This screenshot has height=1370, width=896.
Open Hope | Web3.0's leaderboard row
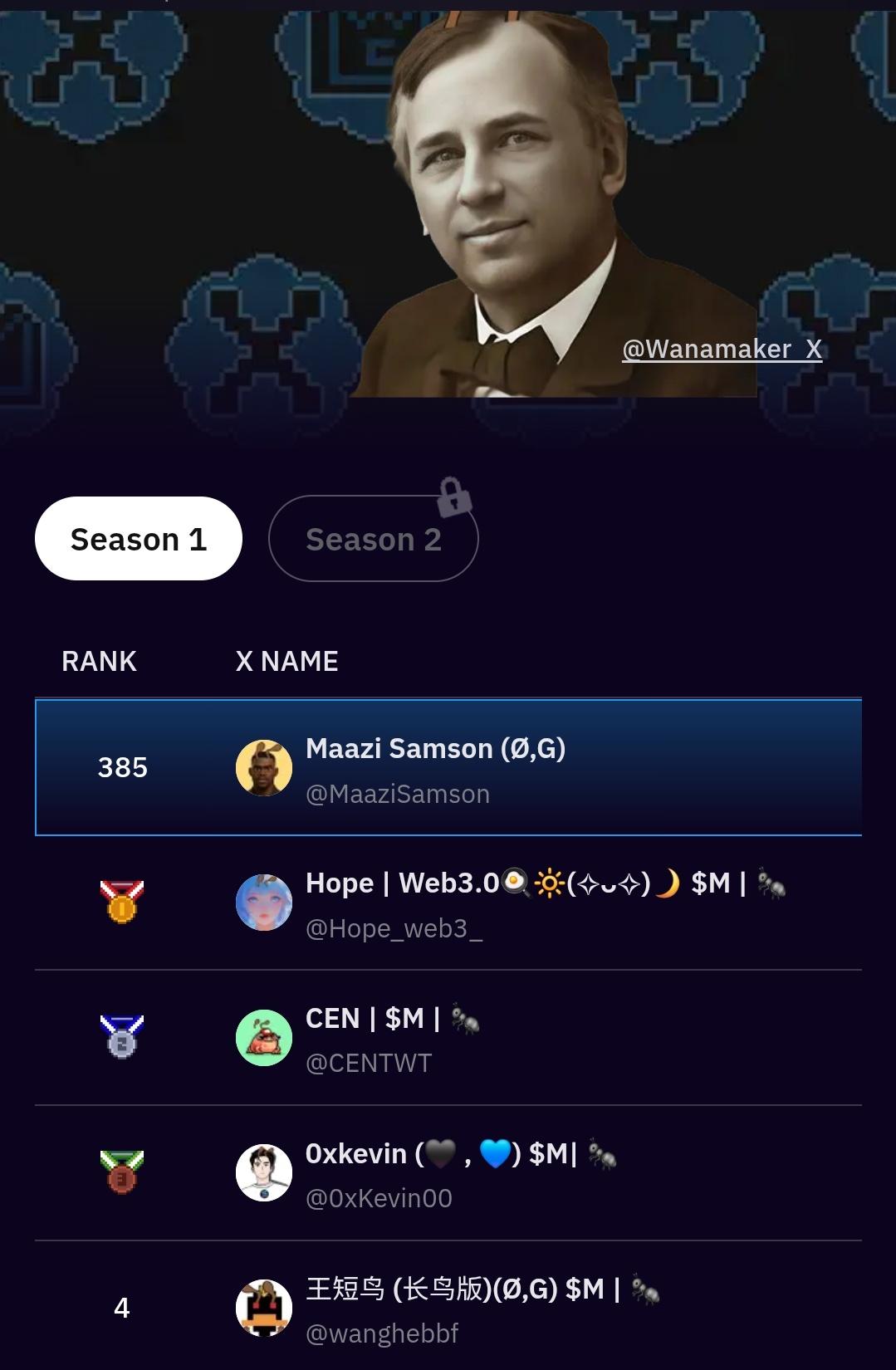click(x=448, y=903)
